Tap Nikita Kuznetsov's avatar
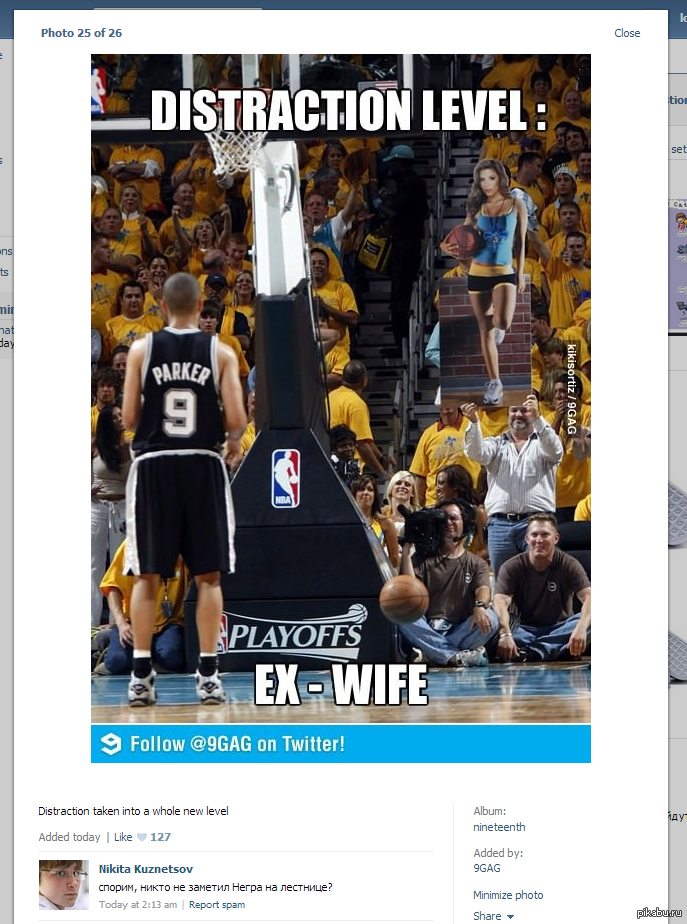The width and height of the screenshot is (687, 924). coord(63,884)
